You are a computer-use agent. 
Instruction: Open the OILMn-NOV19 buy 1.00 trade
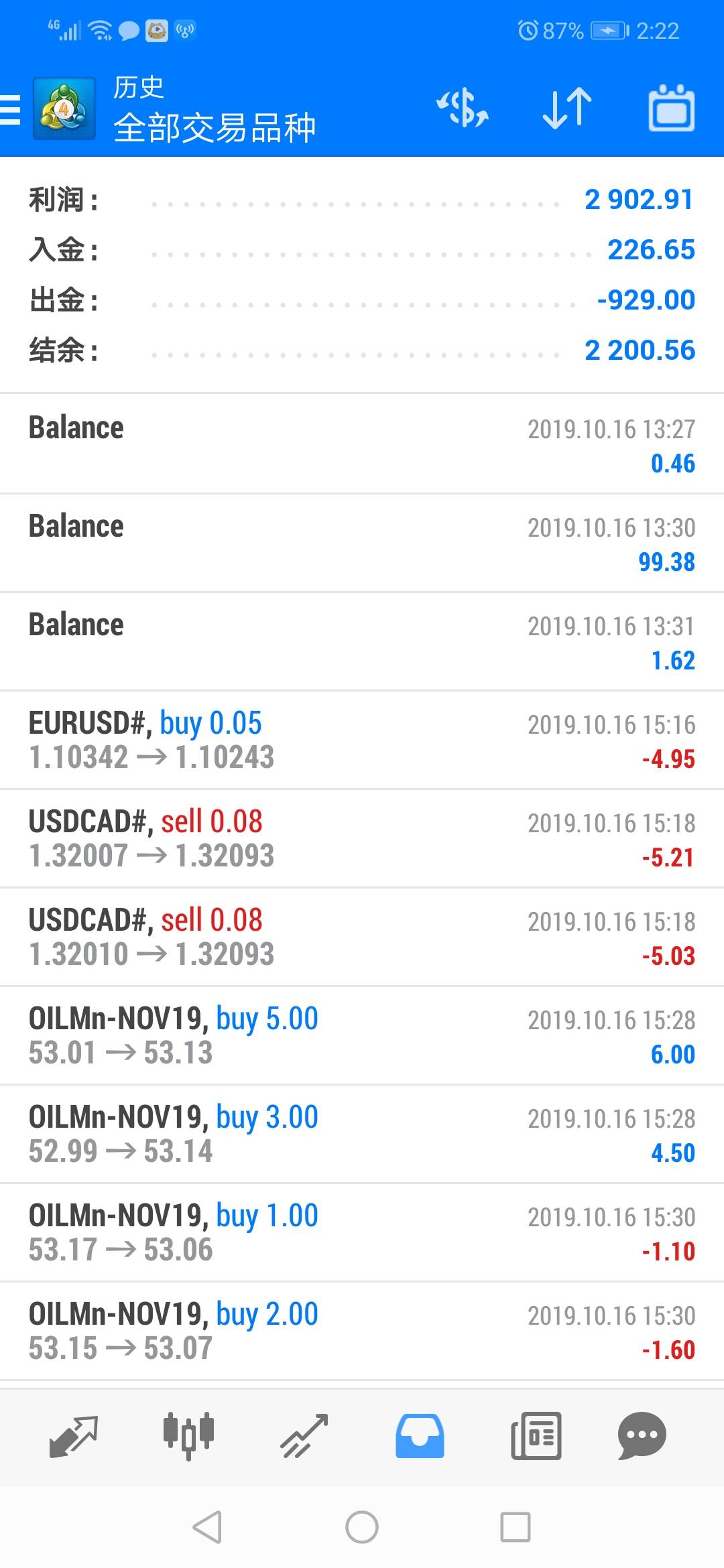362,1232
